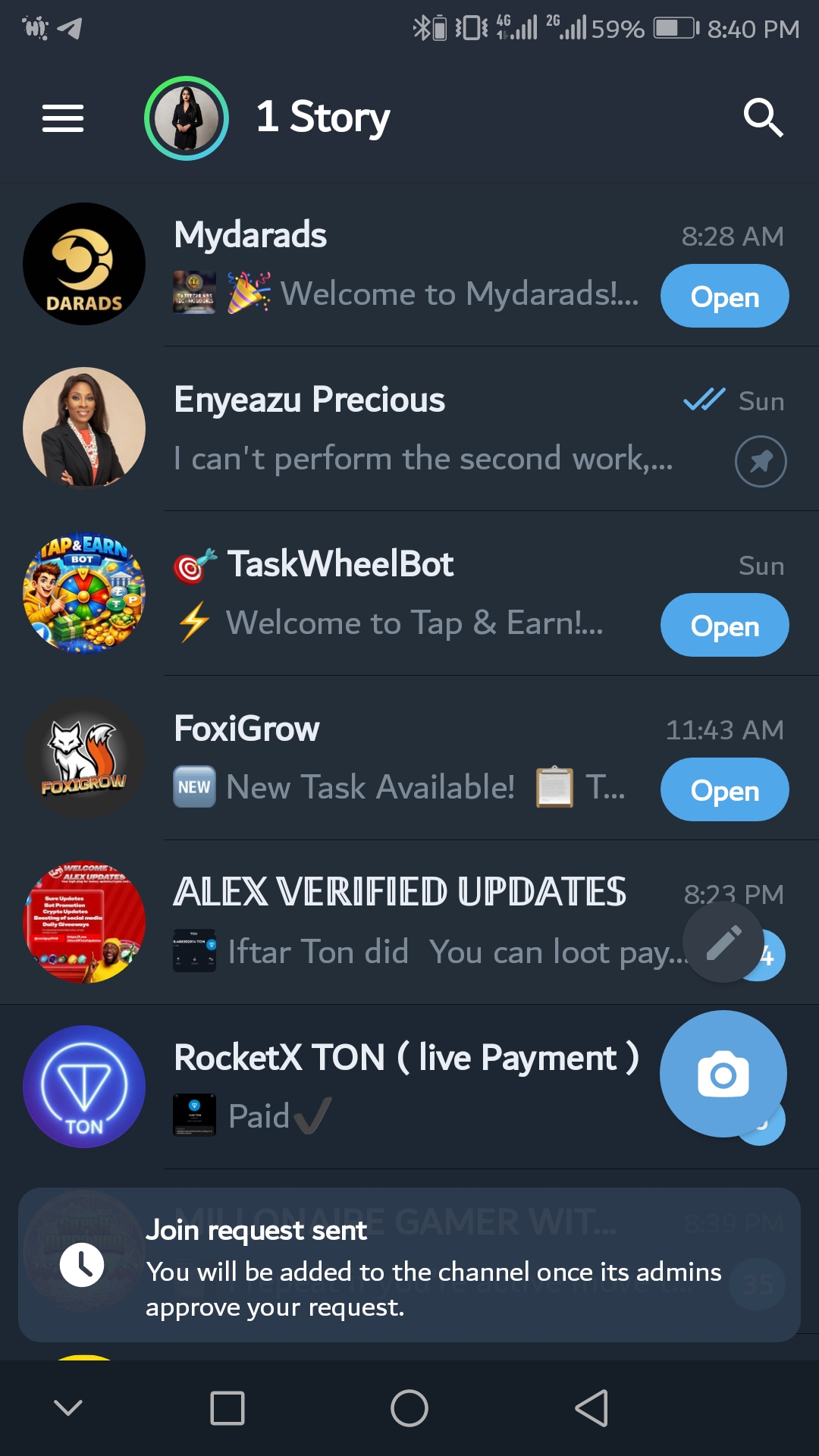View the story from the profile avatar
This screenshot has height=1456, width=819.
(187, 118)
